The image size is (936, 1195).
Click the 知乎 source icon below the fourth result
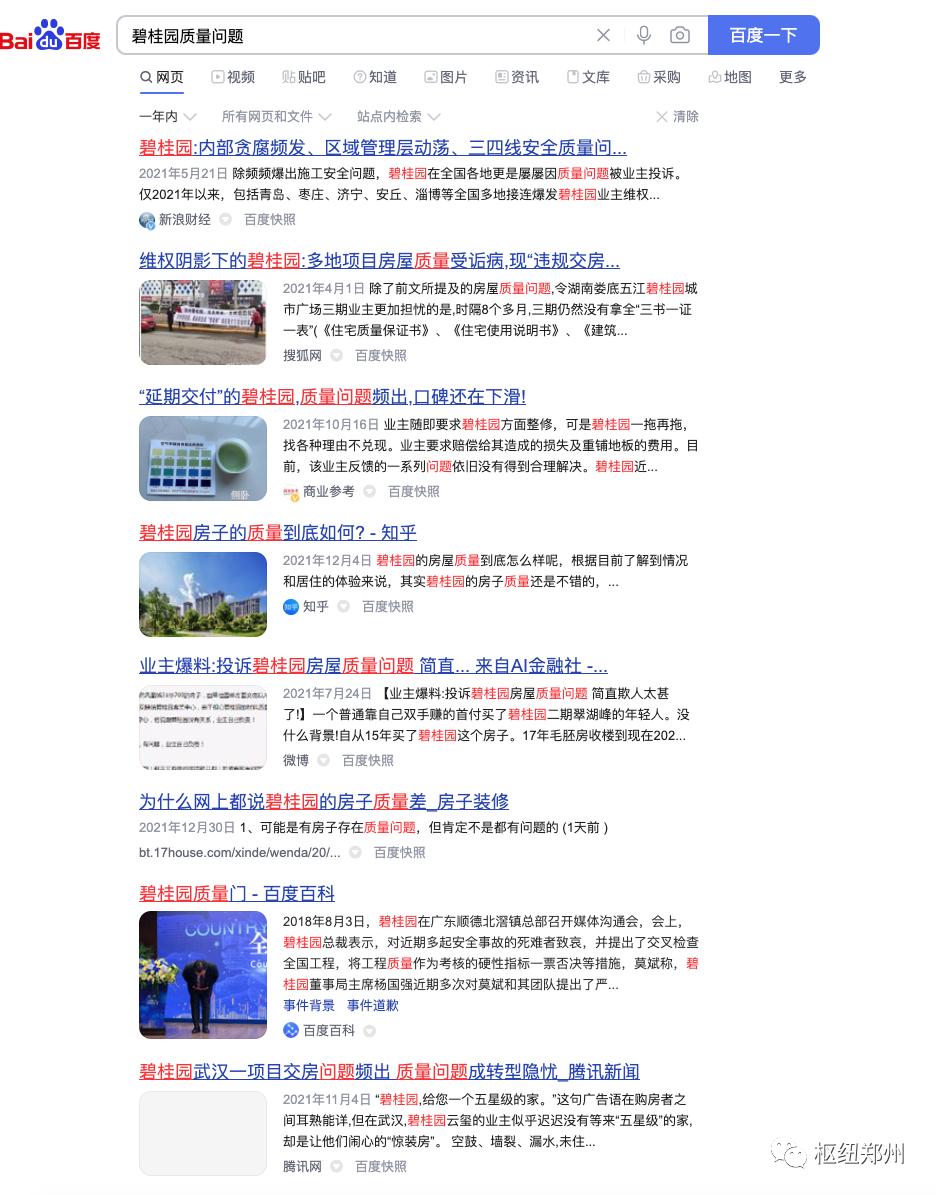tap(291, 606)
